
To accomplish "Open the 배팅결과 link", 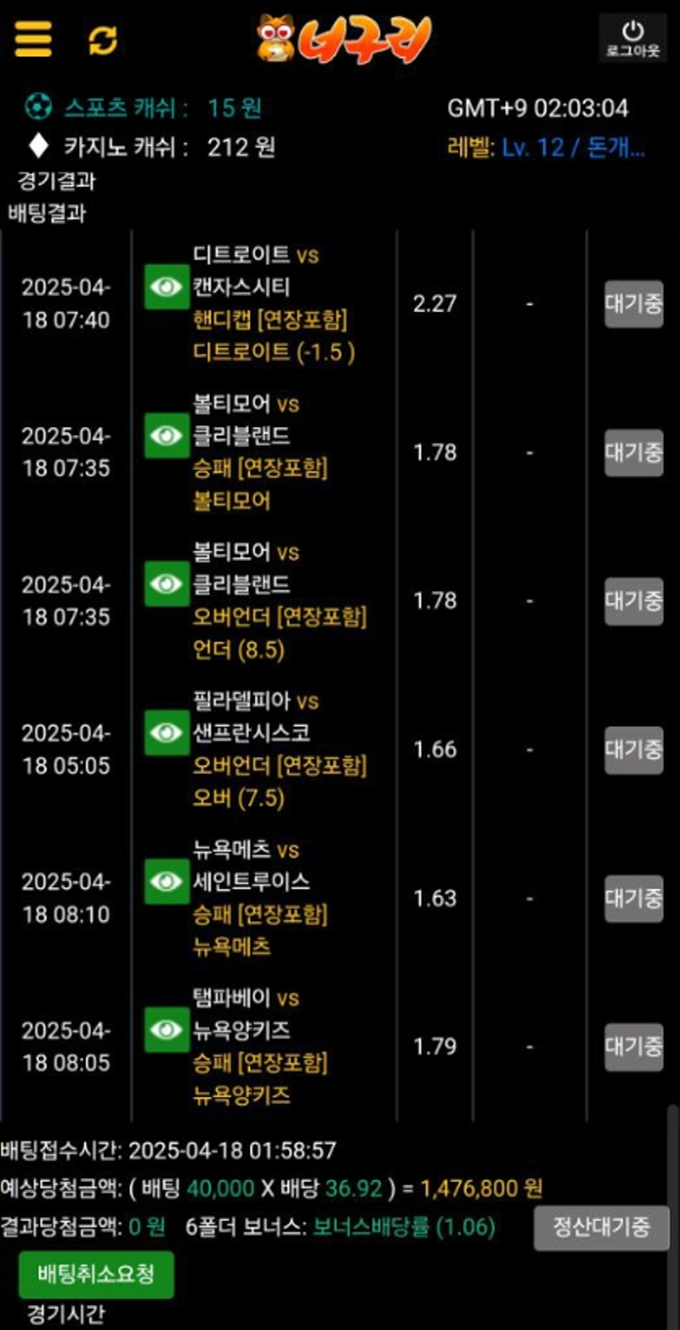I will (x=47, y=213).
